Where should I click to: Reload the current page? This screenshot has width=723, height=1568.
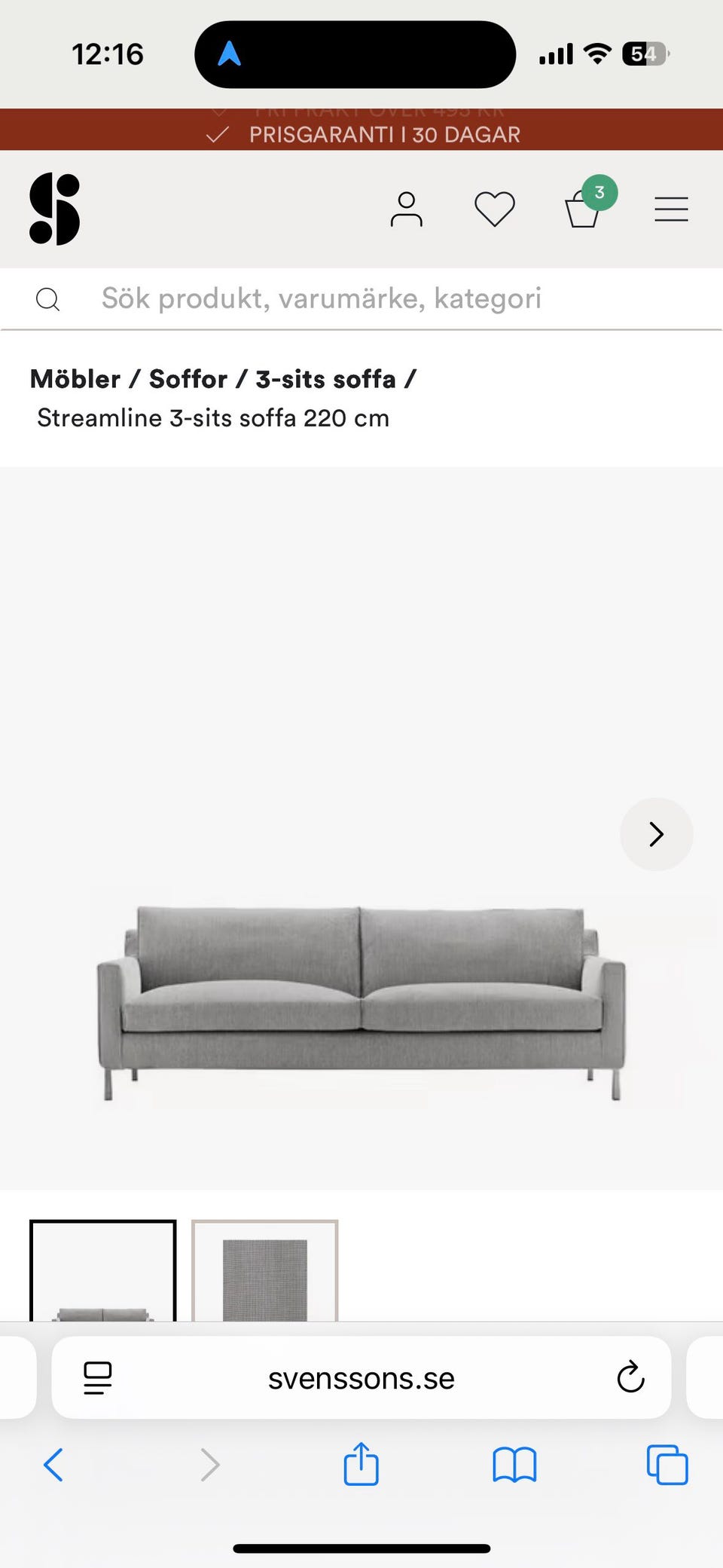click(630, 1378)
